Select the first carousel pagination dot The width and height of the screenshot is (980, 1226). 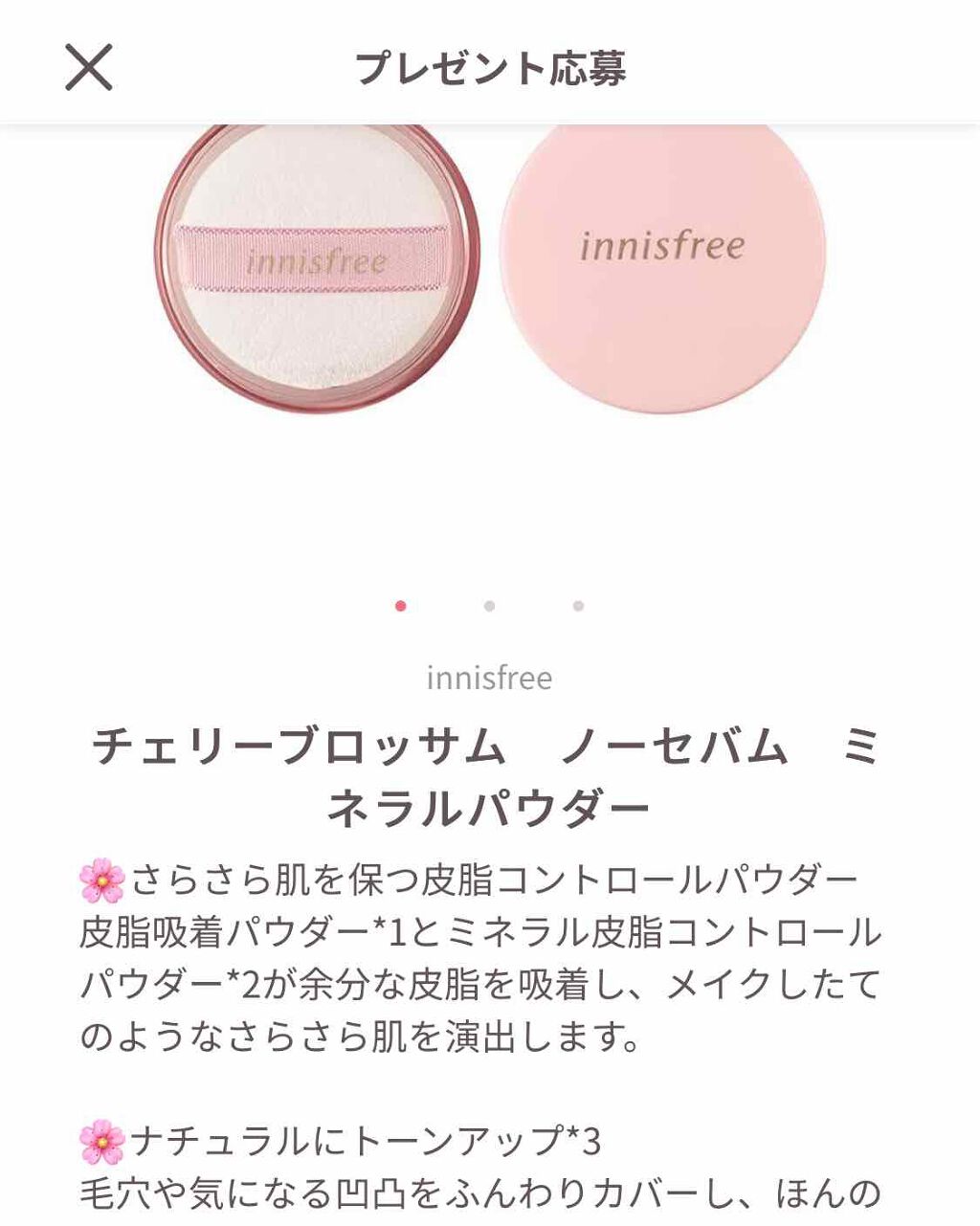(x=400, y=606)
